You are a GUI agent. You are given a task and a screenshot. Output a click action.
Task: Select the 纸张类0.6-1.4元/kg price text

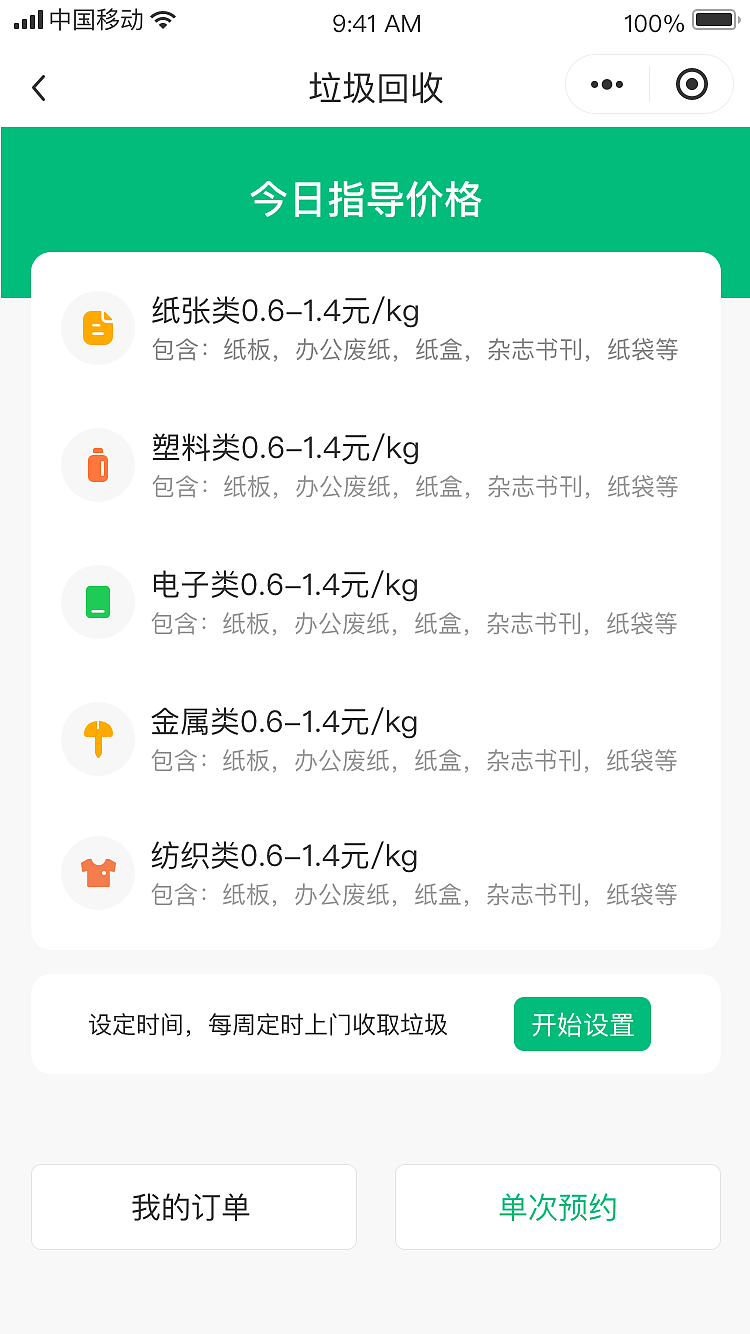point(289,312)
